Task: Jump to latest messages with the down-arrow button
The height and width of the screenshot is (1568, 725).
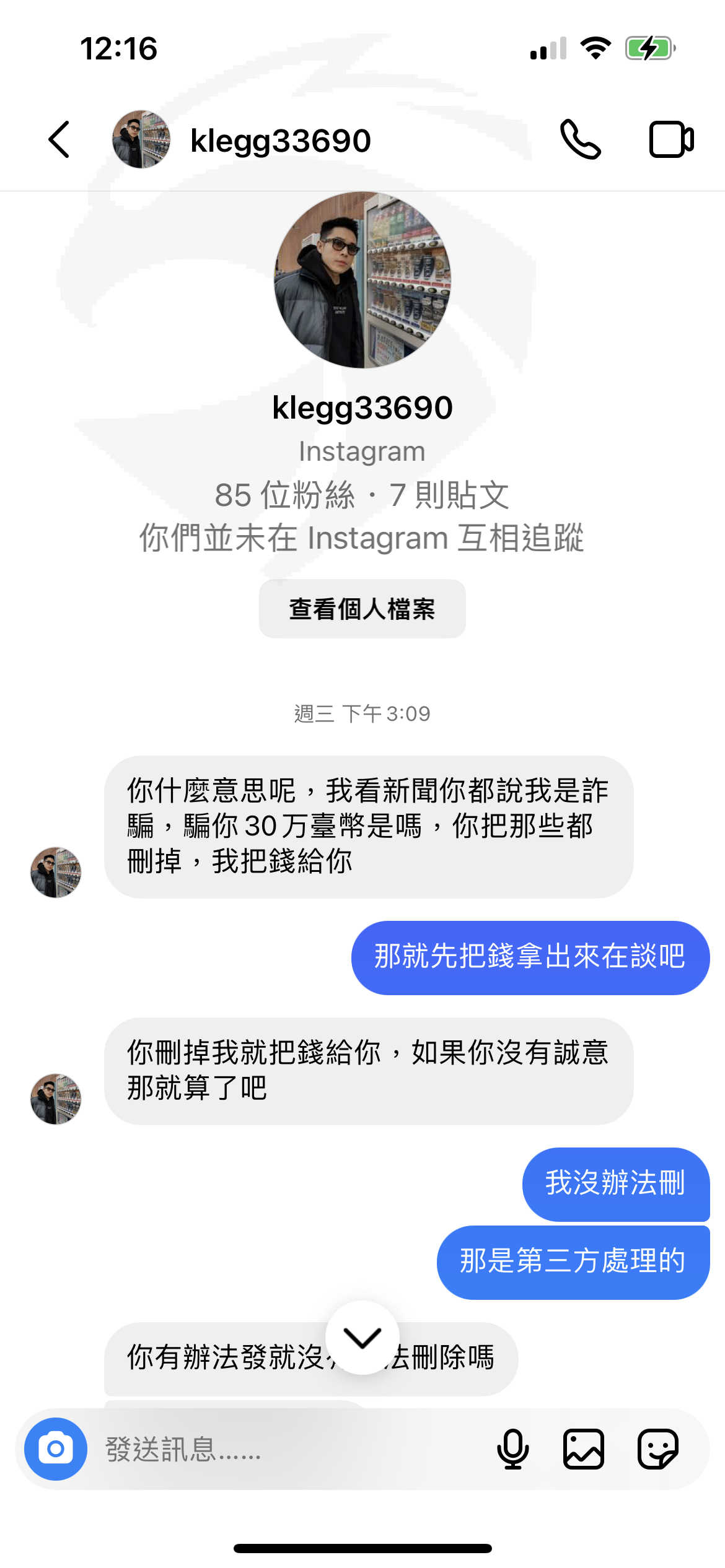Action: [362, 1338]
